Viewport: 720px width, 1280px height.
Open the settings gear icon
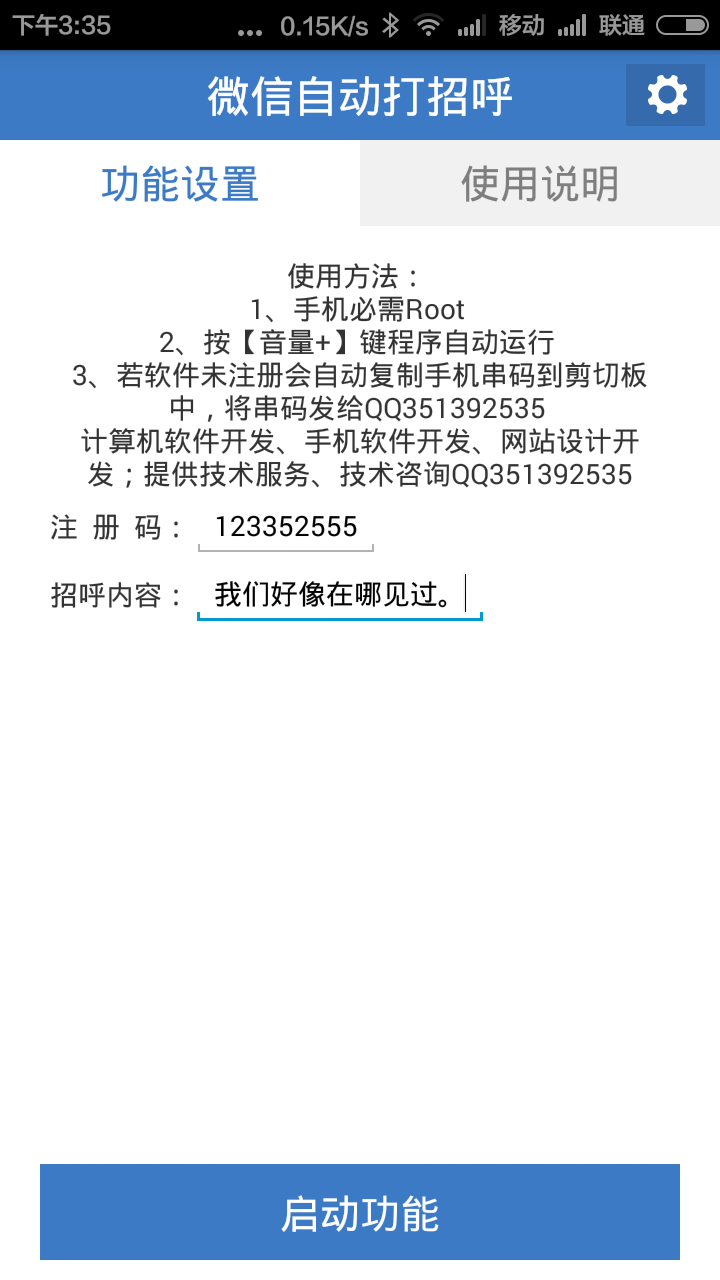tap(666, 95)
